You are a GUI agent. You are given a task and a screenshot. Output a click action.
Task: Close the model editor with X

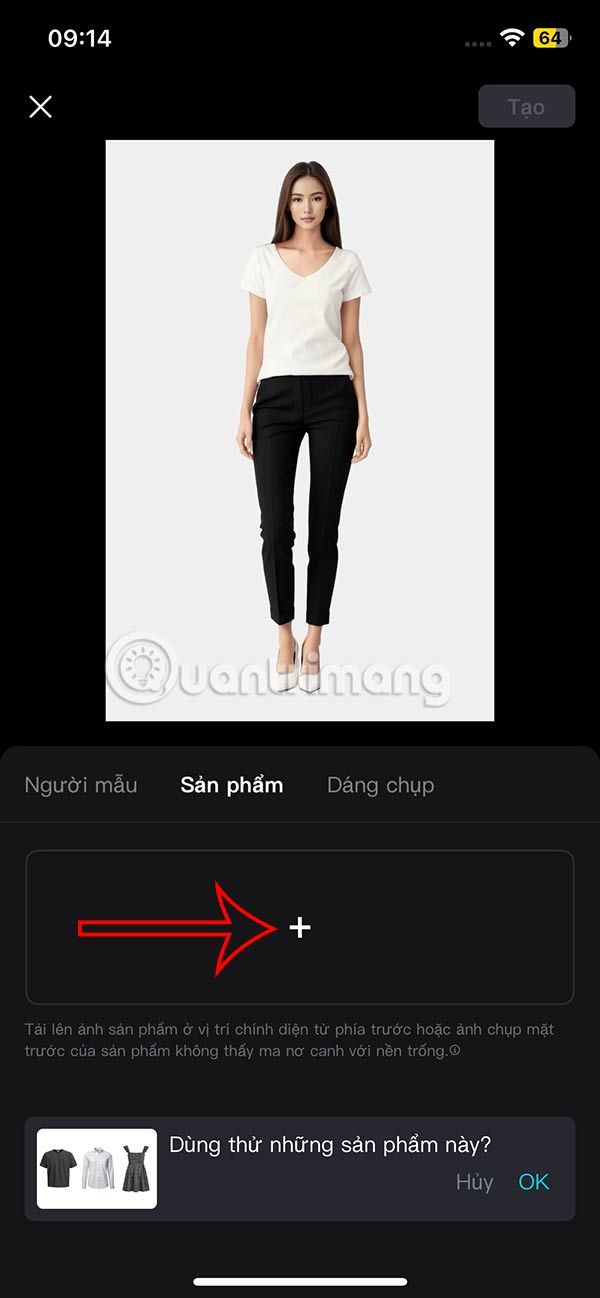(x=40, y=107)
